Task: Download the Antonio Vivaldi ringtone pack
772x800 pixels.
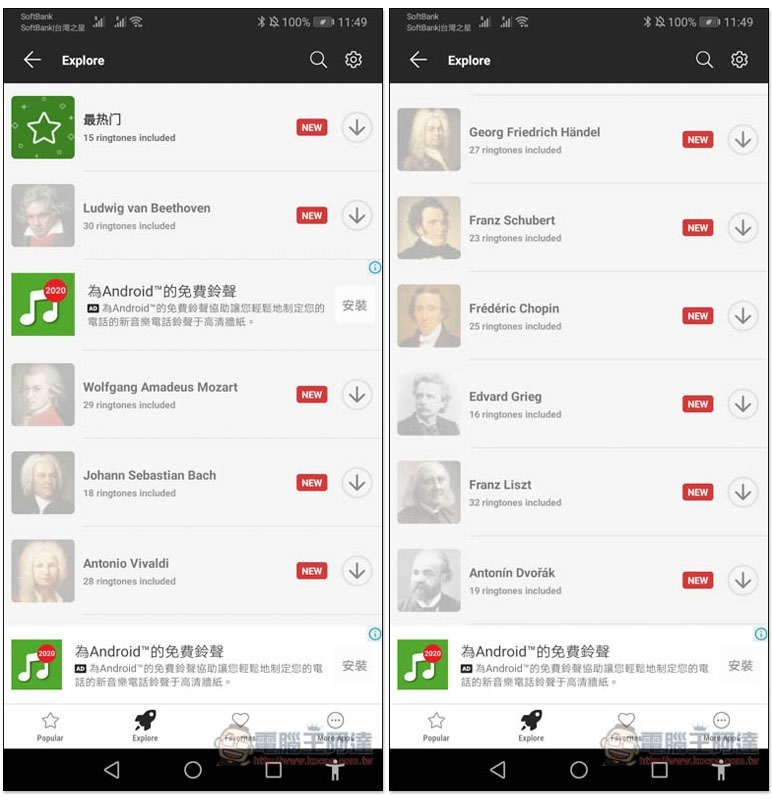Action: pos(356,571)
